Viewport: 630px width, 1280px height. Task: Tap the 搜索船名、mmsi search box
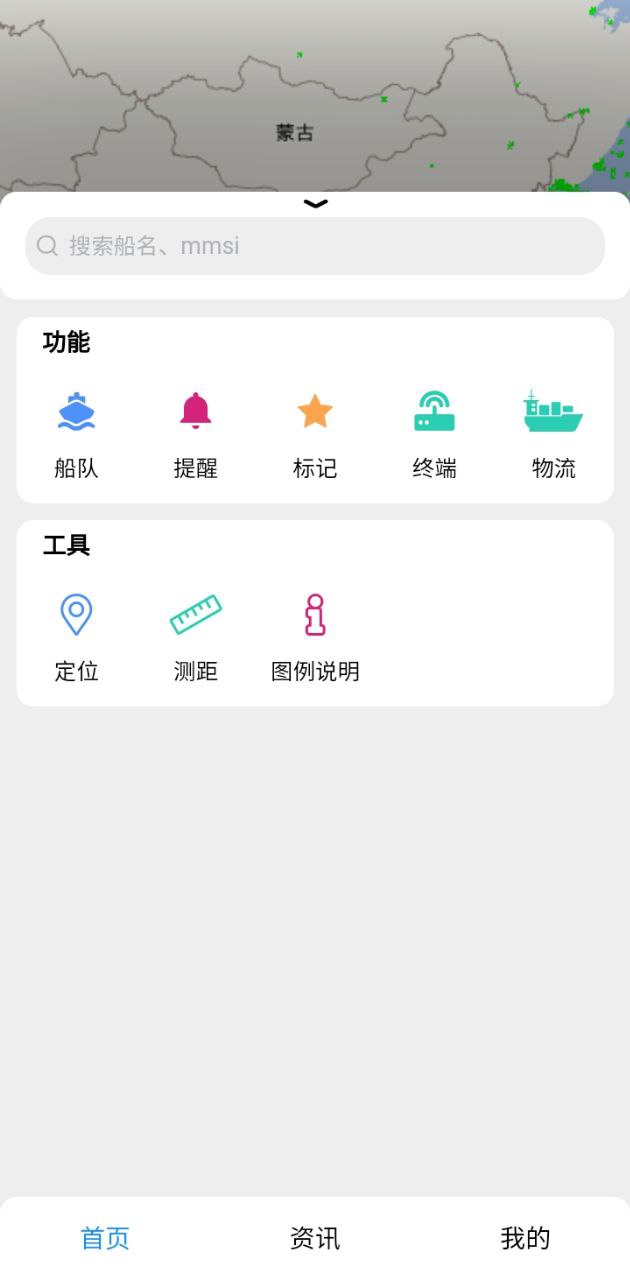point(315,246)
